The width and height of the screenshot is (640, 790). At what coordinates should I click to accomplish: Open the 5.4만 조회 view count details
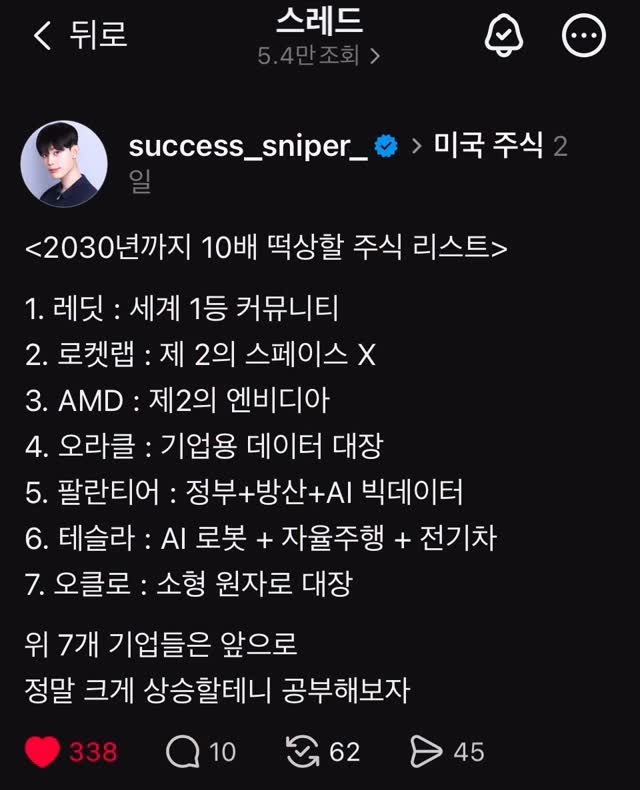point(318,55)
